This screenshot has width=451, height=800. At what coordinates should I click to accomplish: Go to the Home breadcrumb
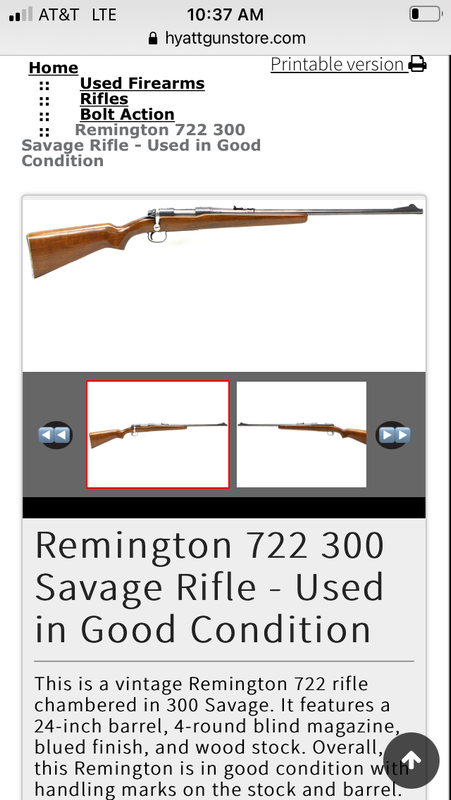[x=53, y=68]
